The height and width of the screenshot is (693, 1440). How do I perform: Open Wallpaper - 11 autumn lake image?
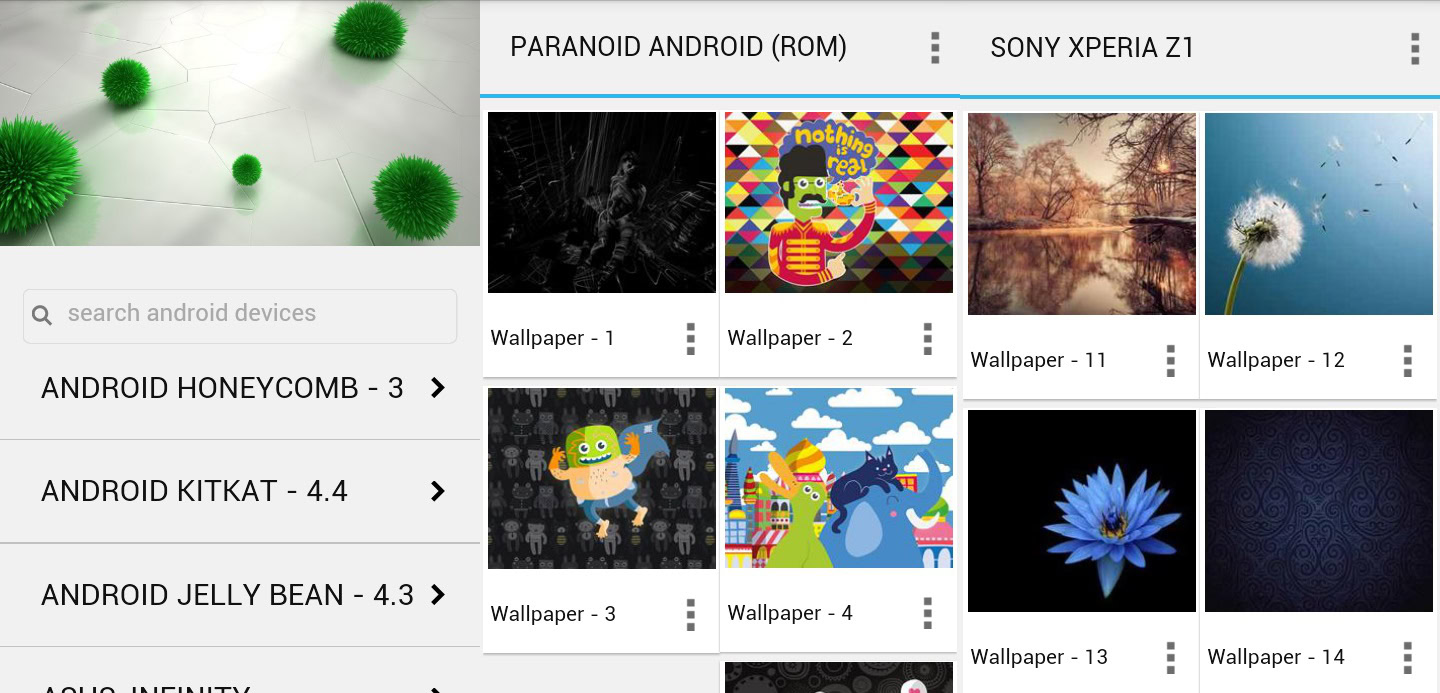point(1082,214)
